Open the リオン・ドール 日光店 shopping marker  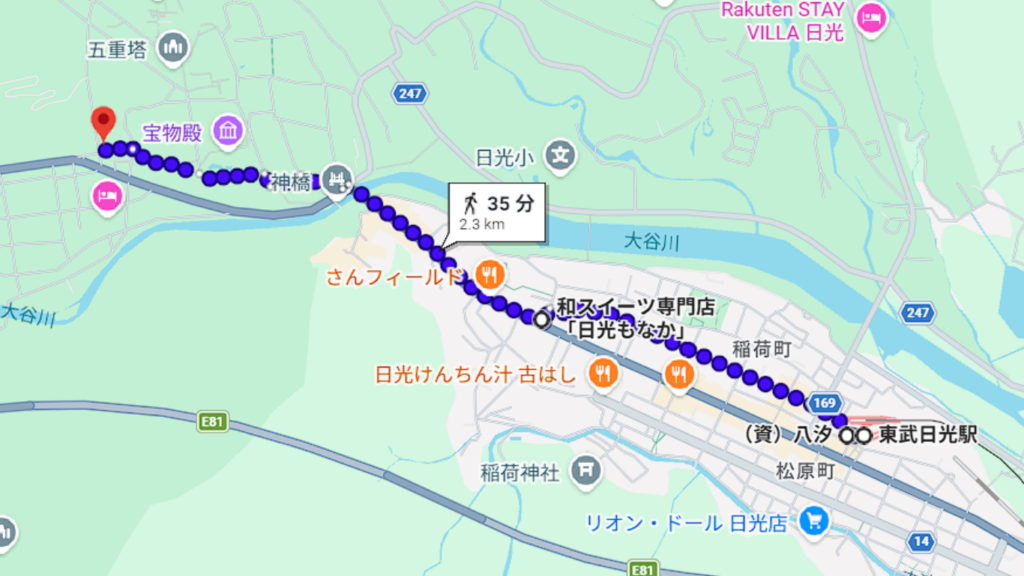(814, 521)
